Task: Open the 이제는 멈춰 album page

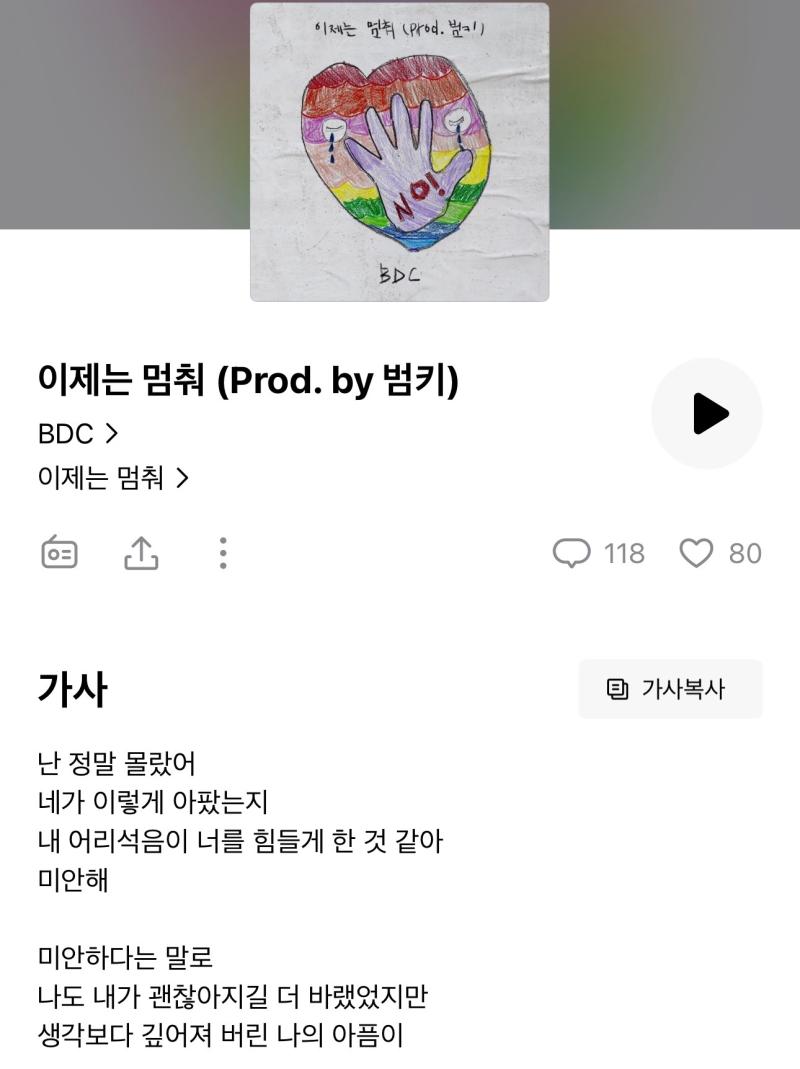Action: pyautogui.click(x=112, y=478)
